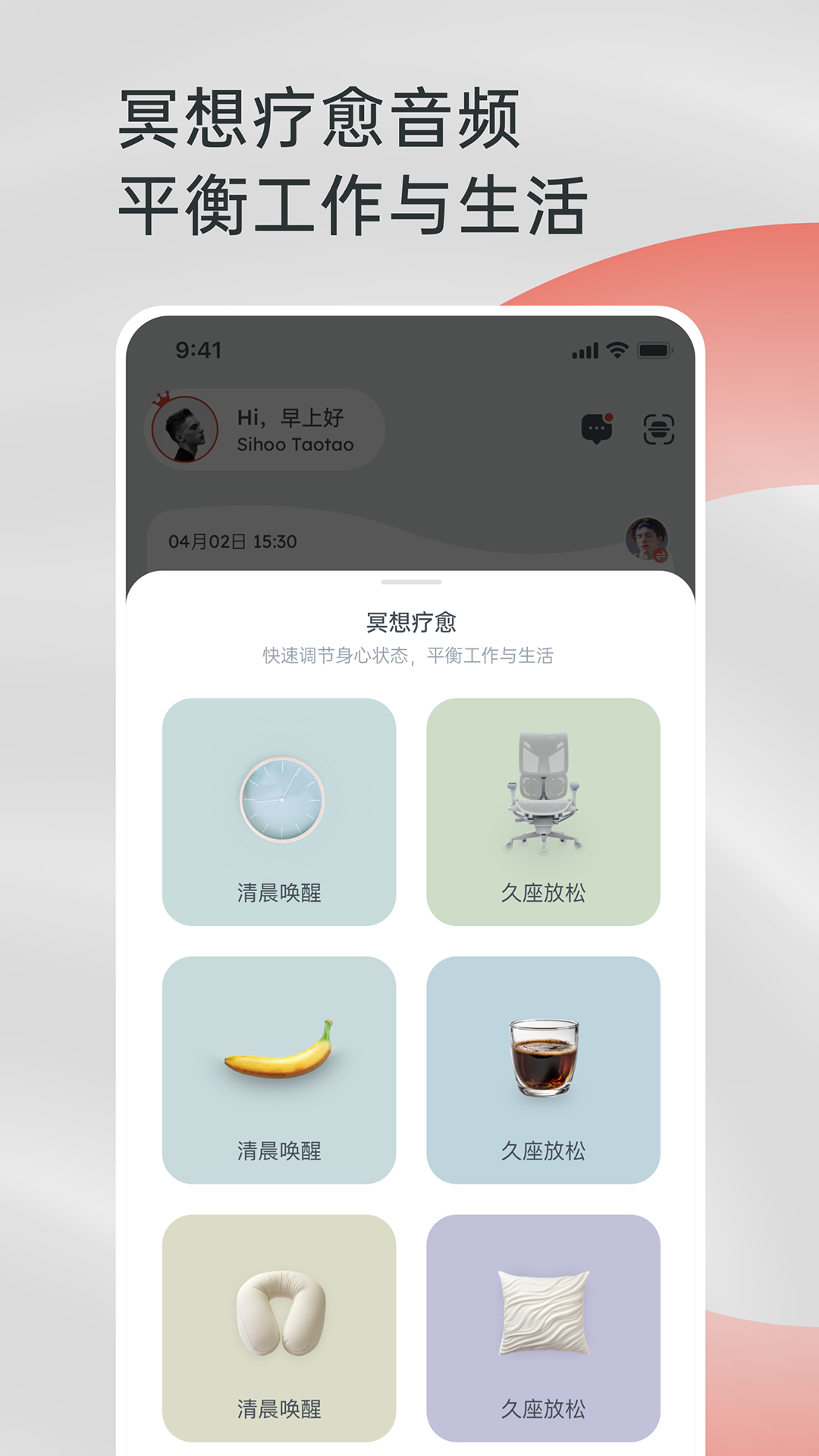Screen dimensions: 819x1456
Task: Click the username Sihoo Taotao
Action: (295, 446)
